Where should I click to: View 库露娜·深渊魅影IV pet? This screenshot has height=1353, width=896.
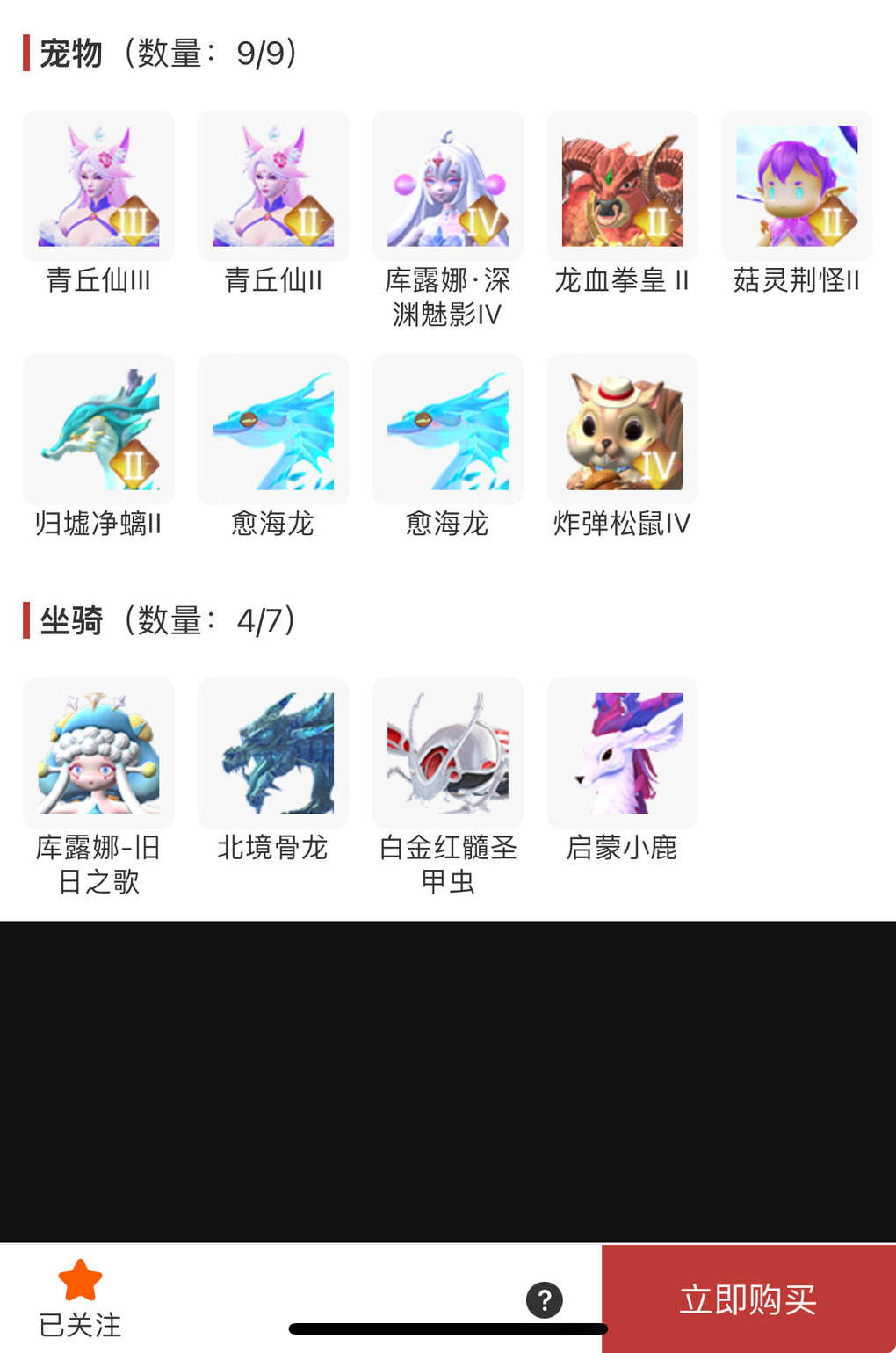point(448,186)
